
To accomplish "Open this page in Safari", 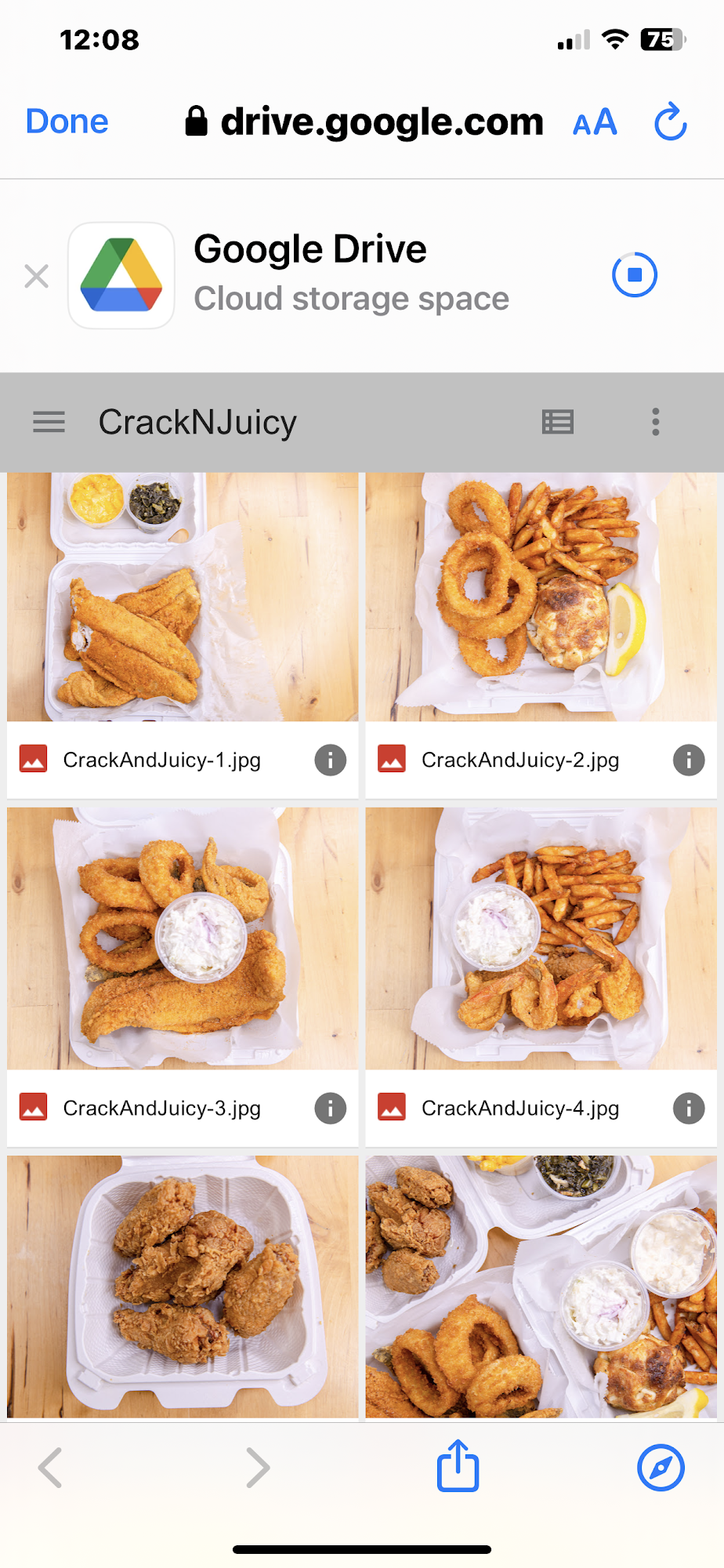I will pyautogui.click(x=661, y=1468).
